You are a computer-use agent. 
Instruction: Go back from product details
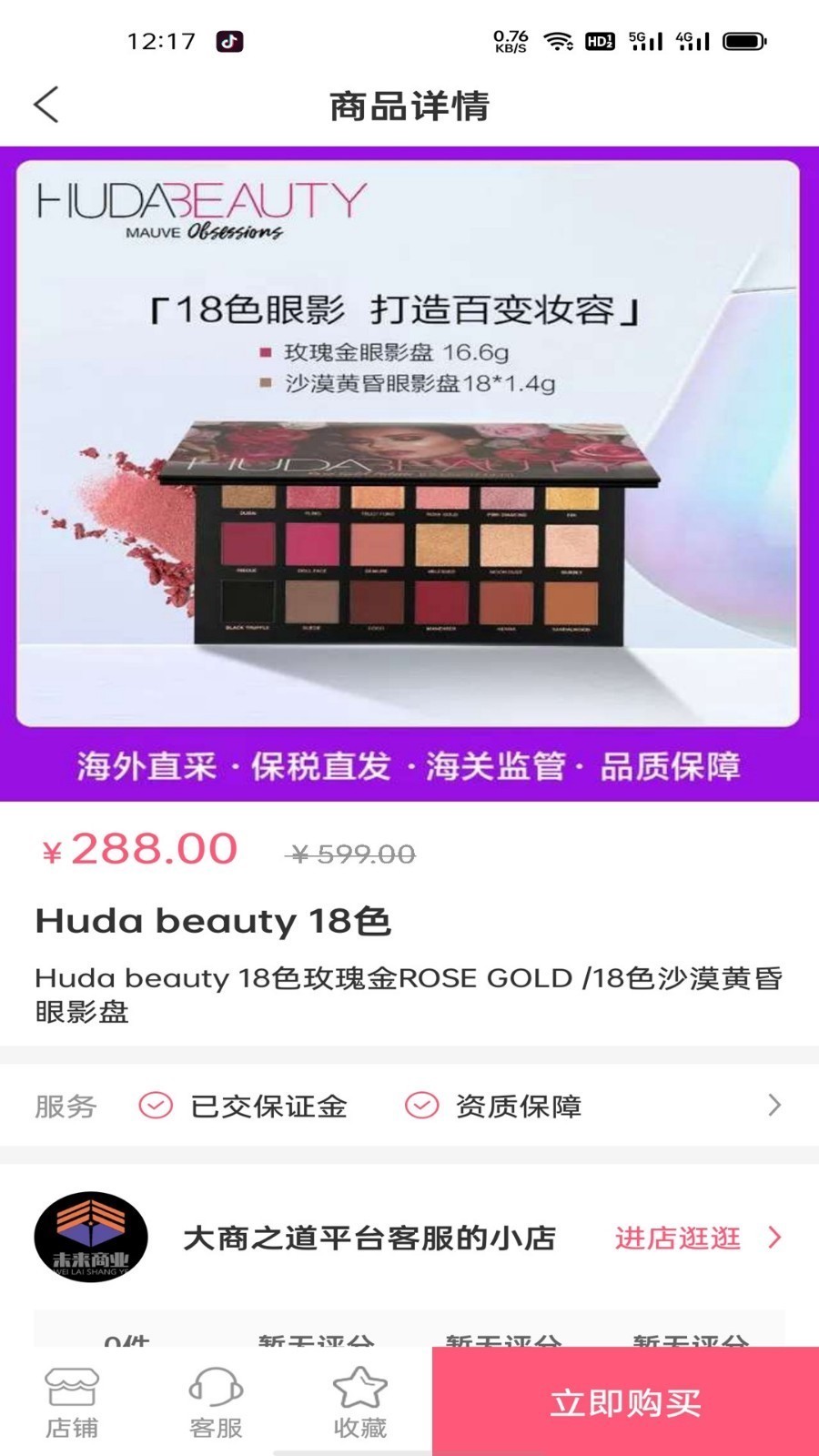point(47,105)
